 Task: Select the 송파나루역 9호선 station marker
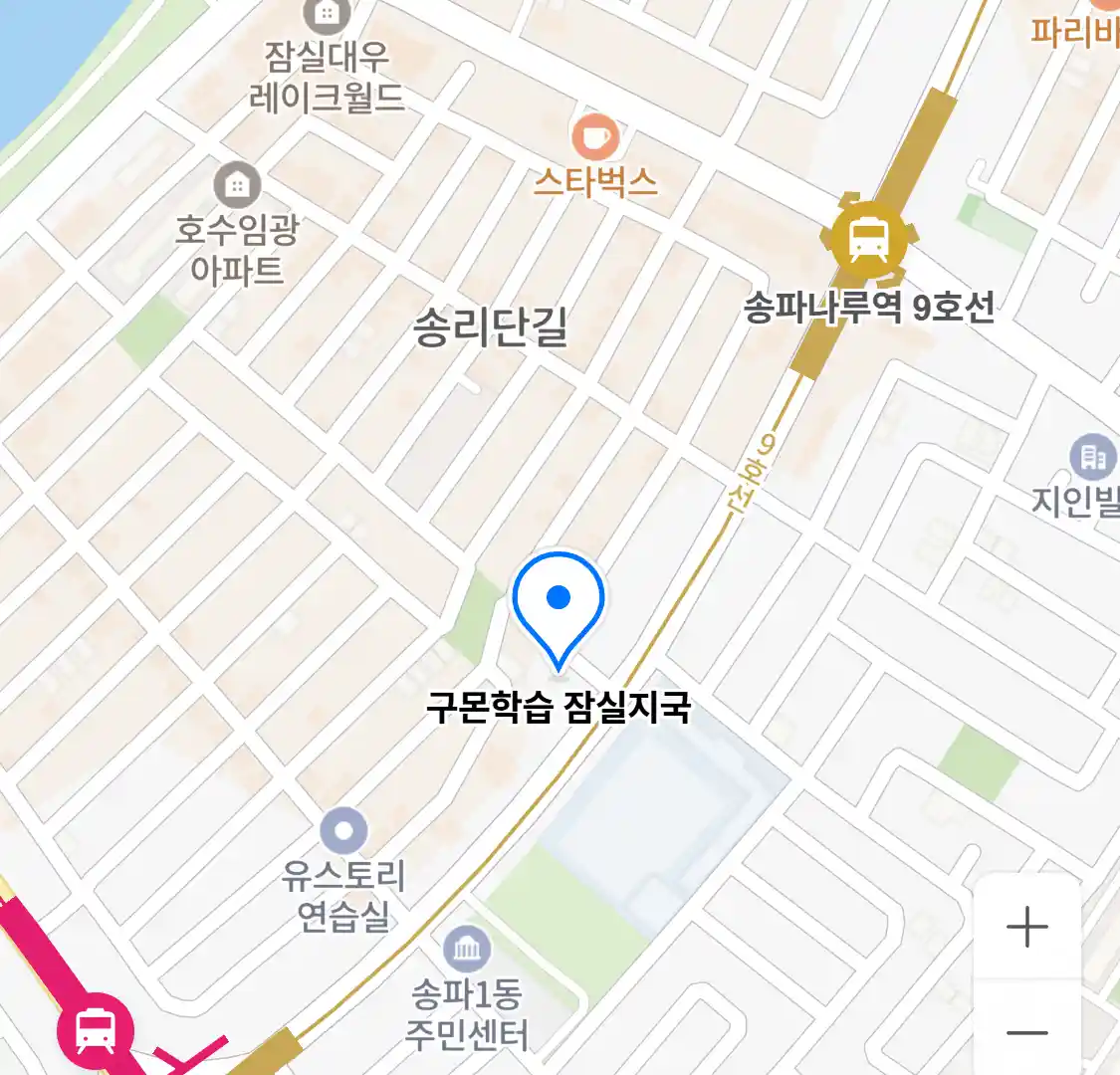868,239
